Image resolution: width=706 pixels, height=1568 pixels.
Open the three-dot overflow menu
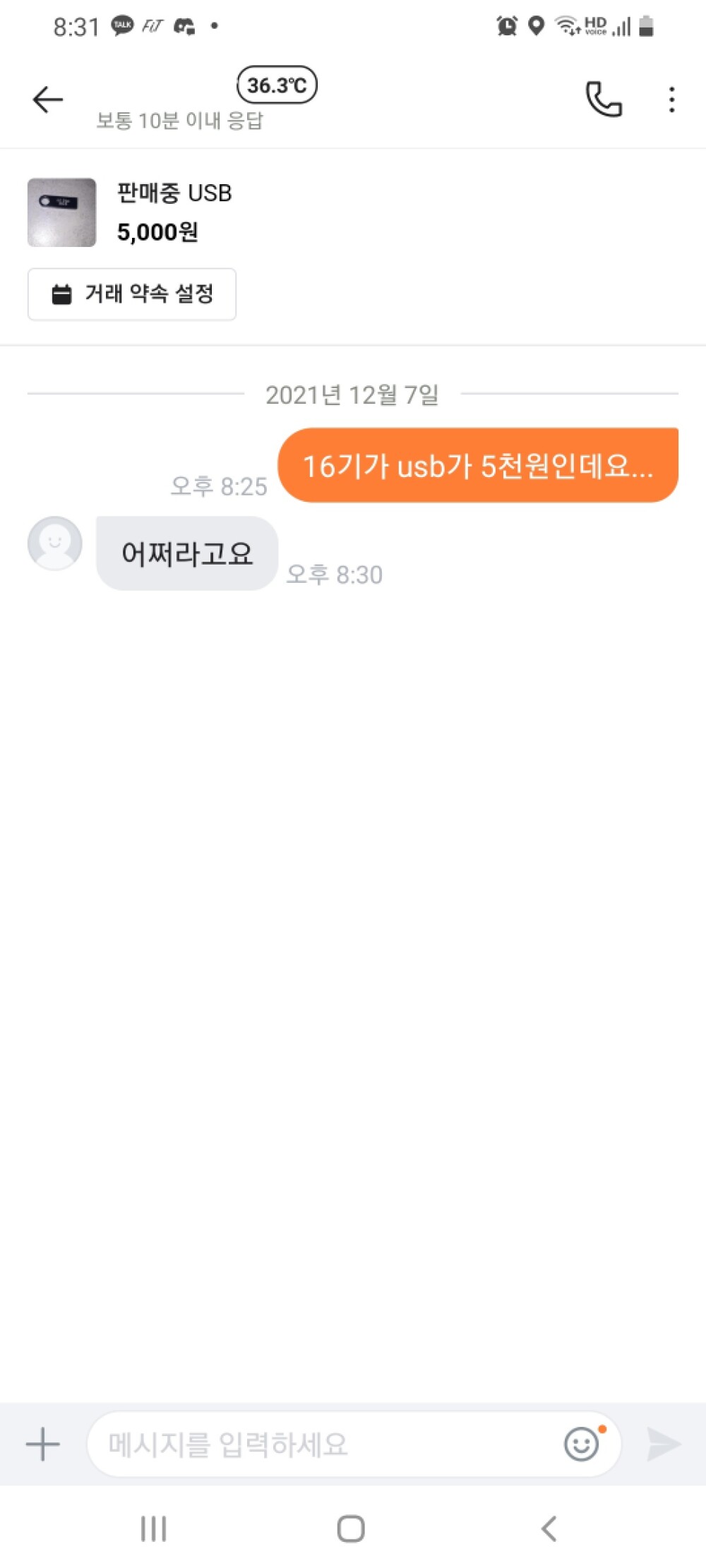pyautogui.click(x=671, y=99)
